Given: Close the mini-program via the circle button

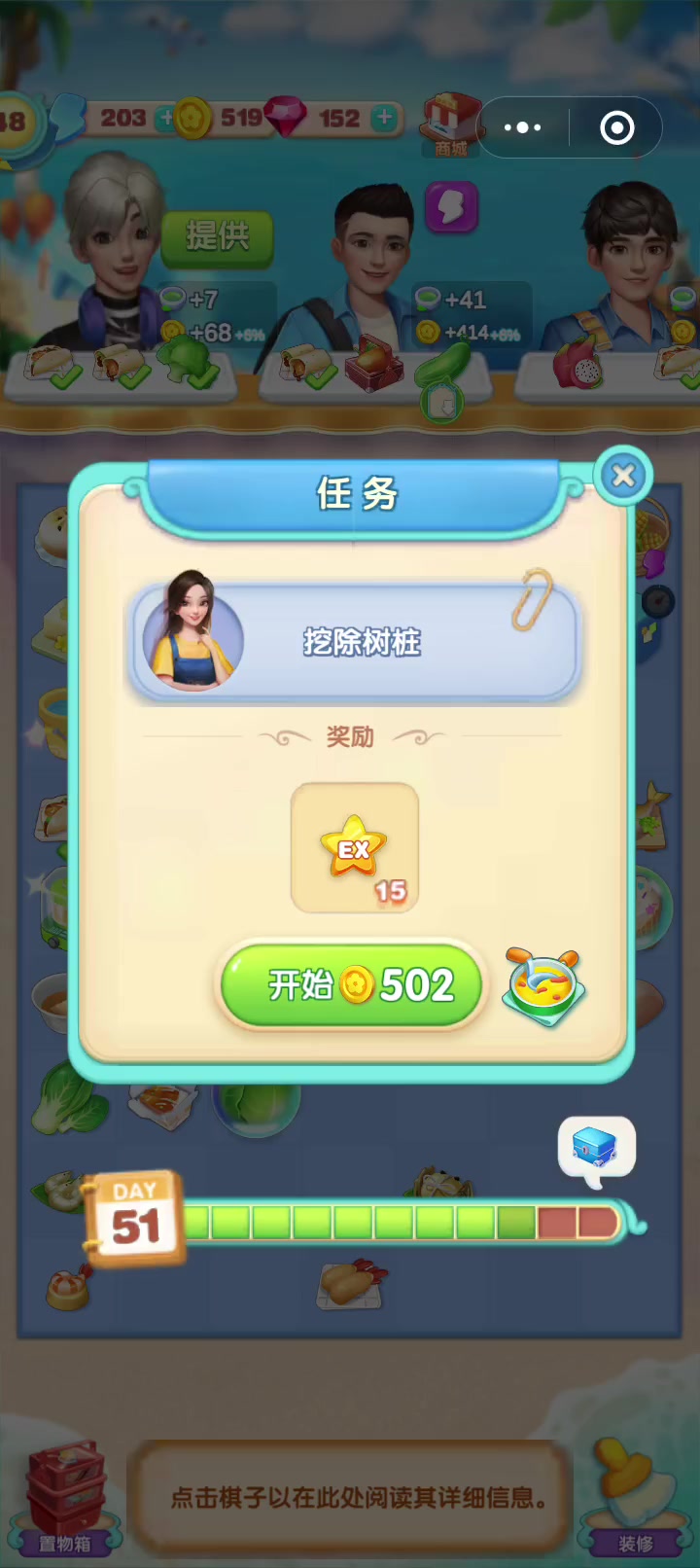Looking at the screenshot, I should point(617,127).
